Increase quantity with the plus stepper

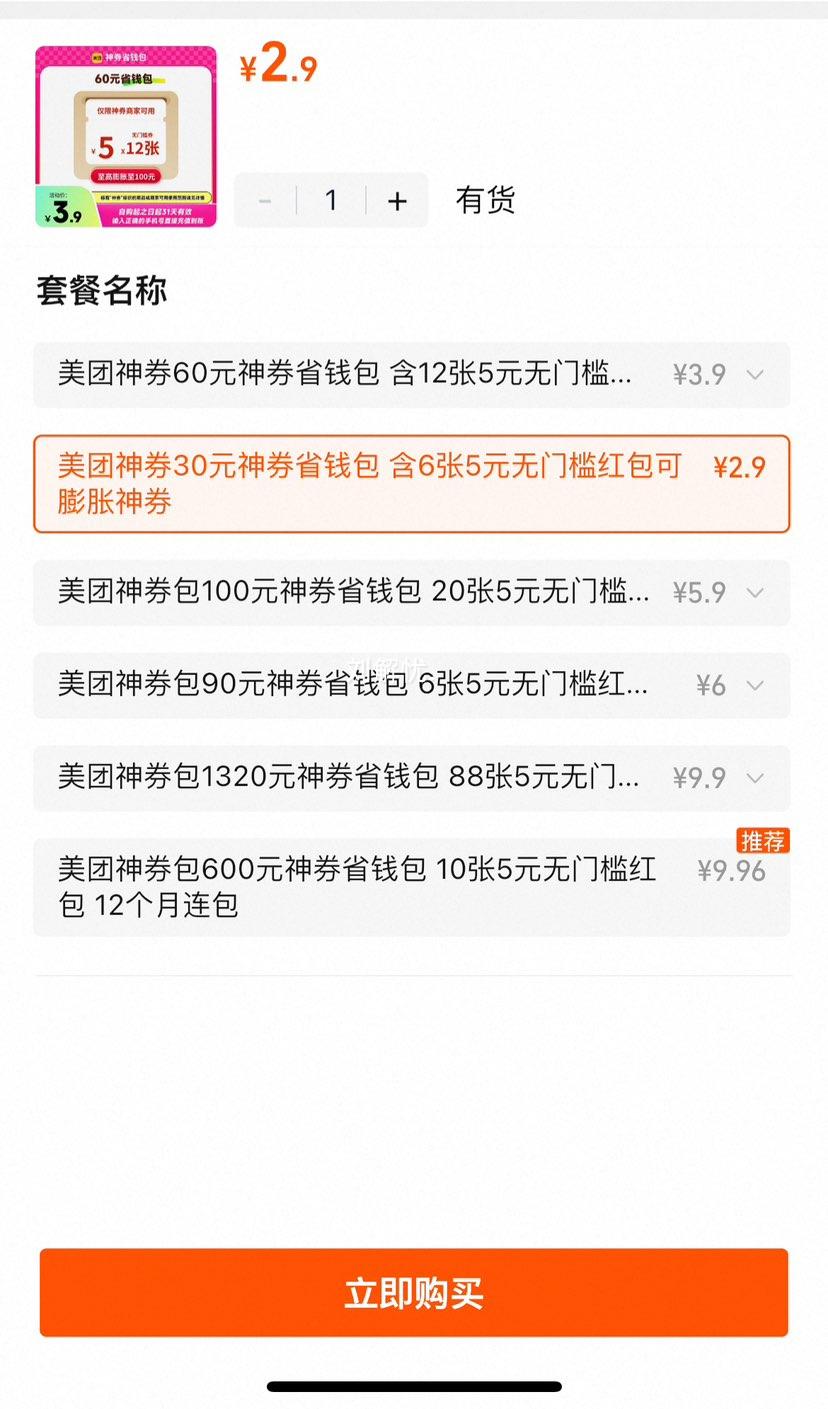click(x=397, y=200)
